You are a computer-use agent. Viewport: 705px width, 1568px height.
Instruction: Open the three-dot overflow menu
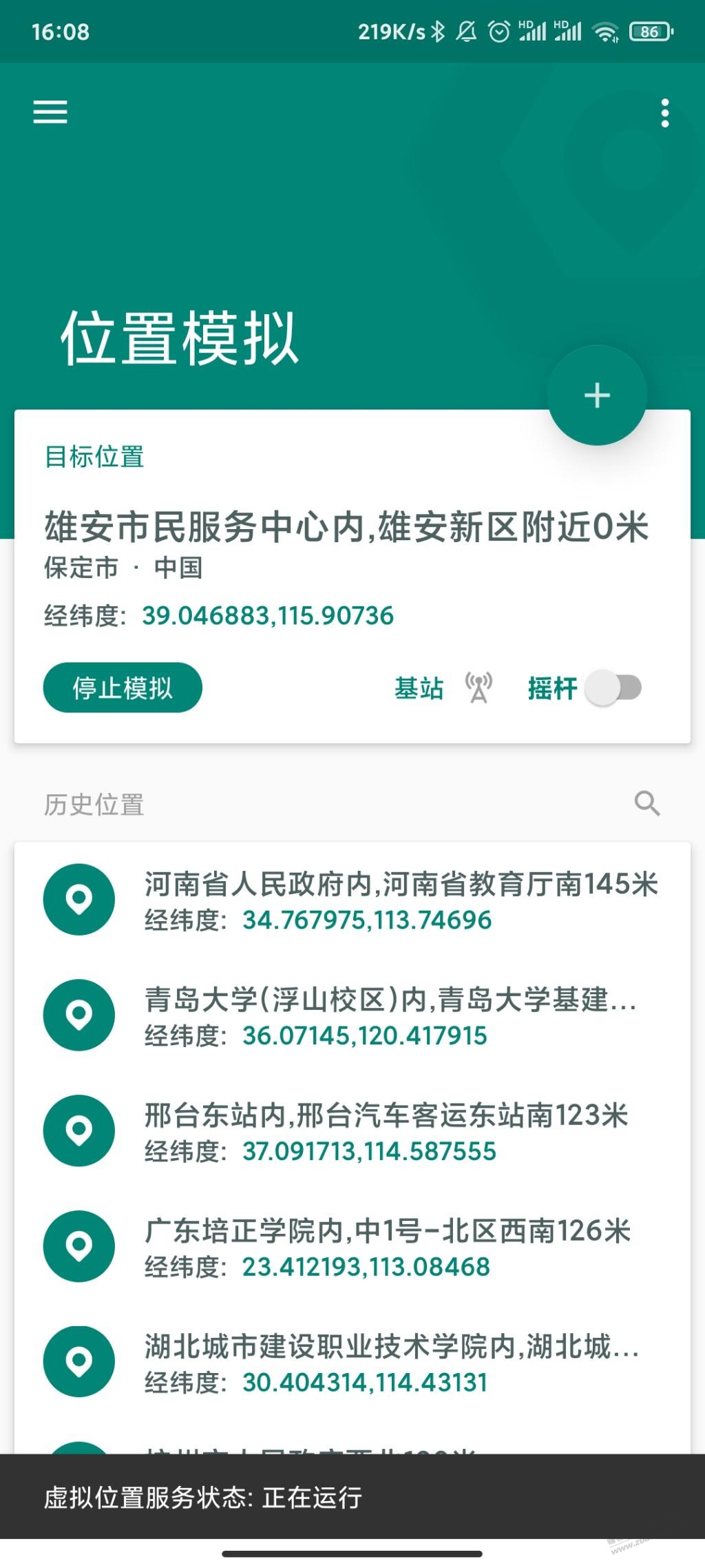664,113
